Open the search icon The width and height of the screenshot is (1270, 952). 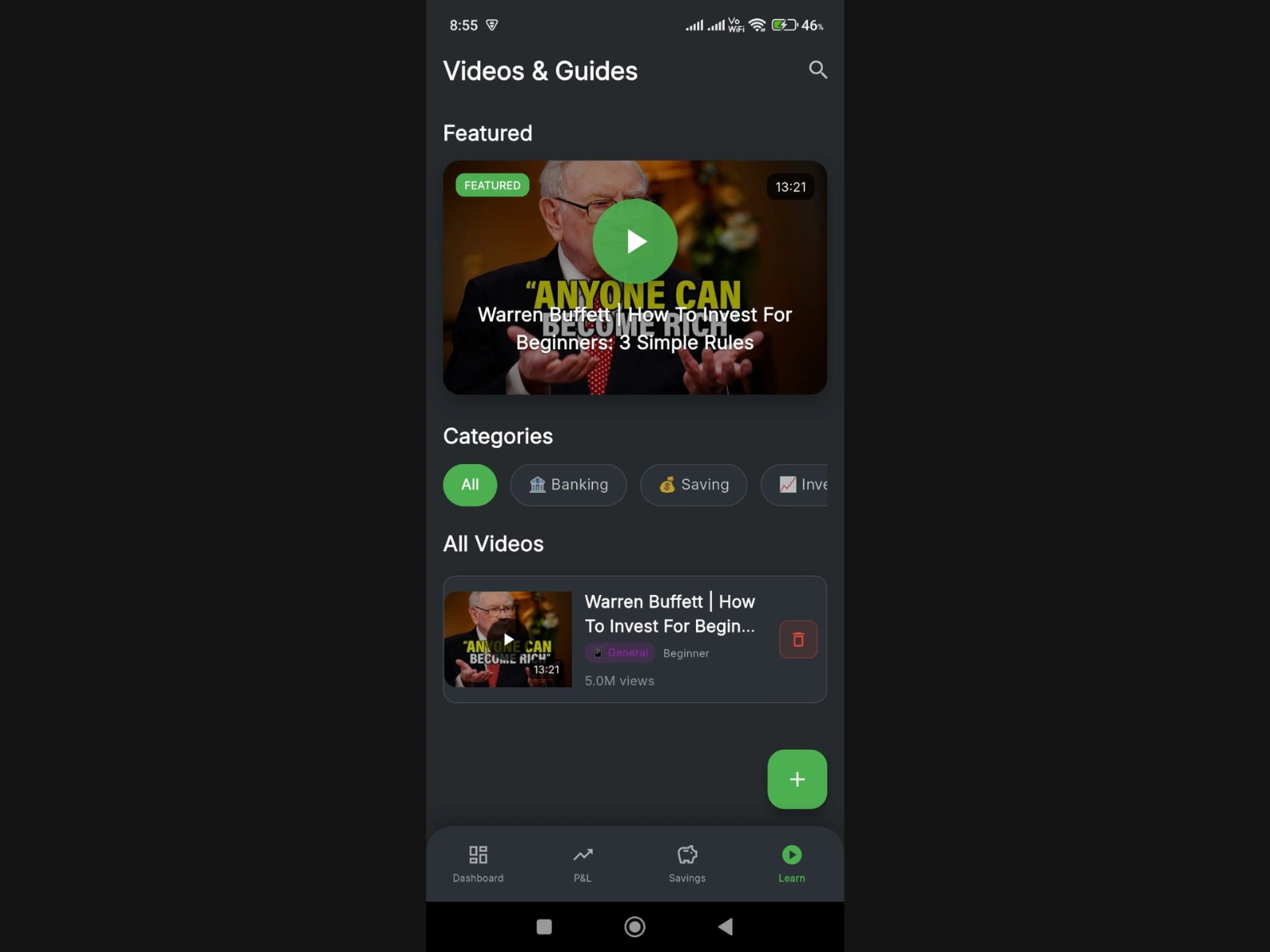[x=818, y=70]
